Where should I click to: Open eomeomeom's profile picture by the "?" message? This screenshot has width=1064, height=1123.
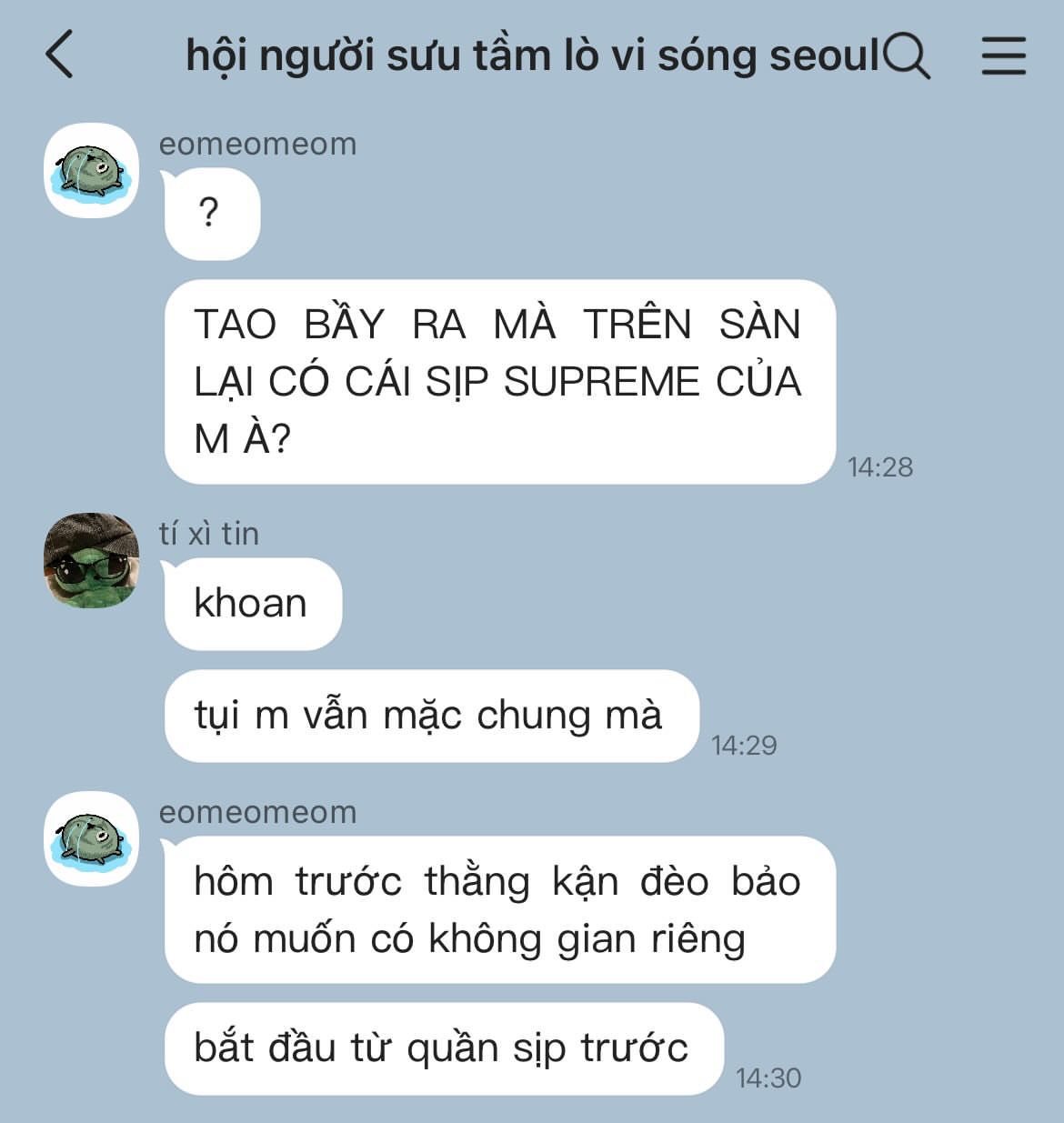92,171
